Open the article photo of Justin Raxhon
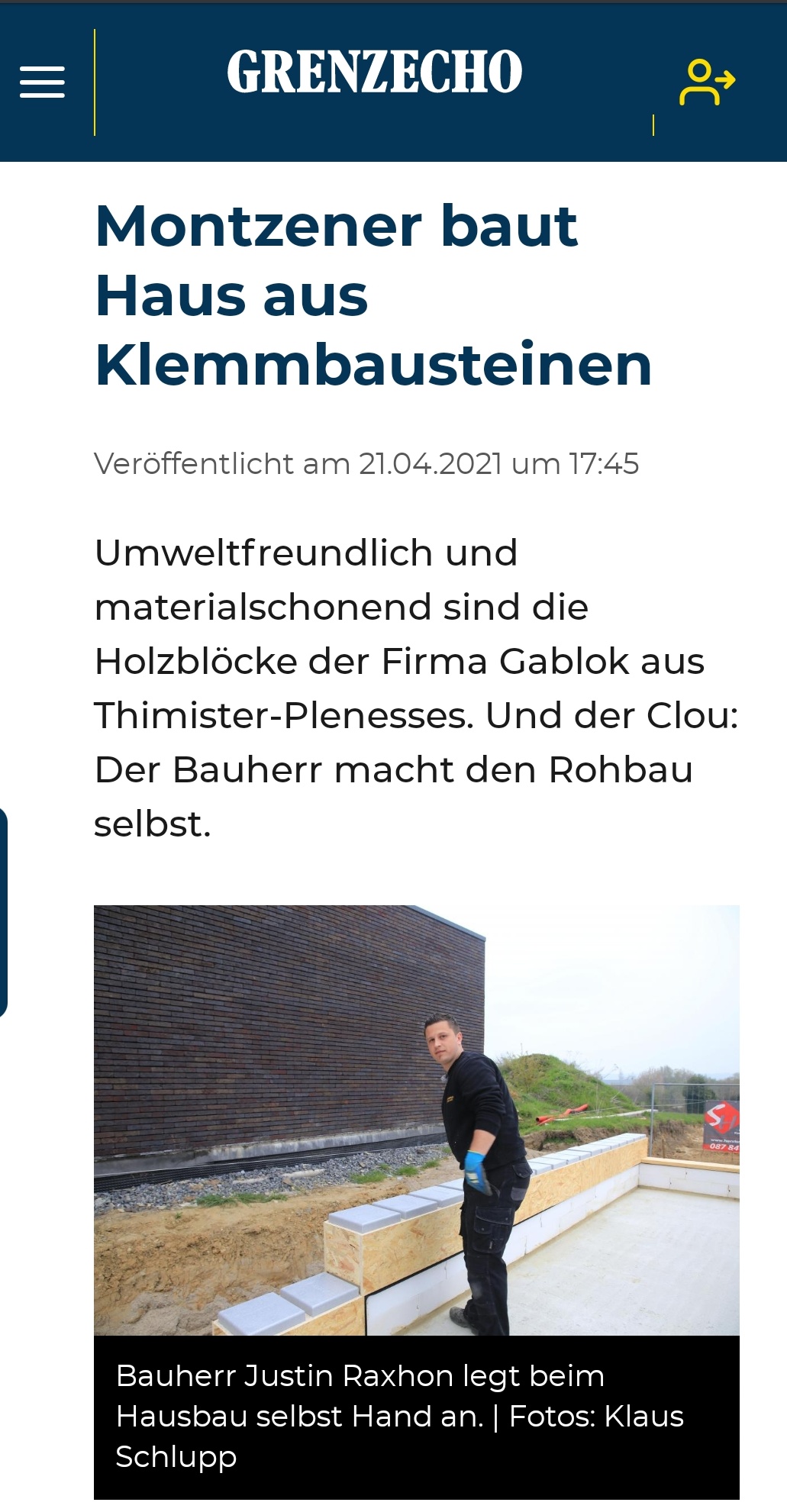Screen dimensions: 787x1512 click(x=416, y=1120)
